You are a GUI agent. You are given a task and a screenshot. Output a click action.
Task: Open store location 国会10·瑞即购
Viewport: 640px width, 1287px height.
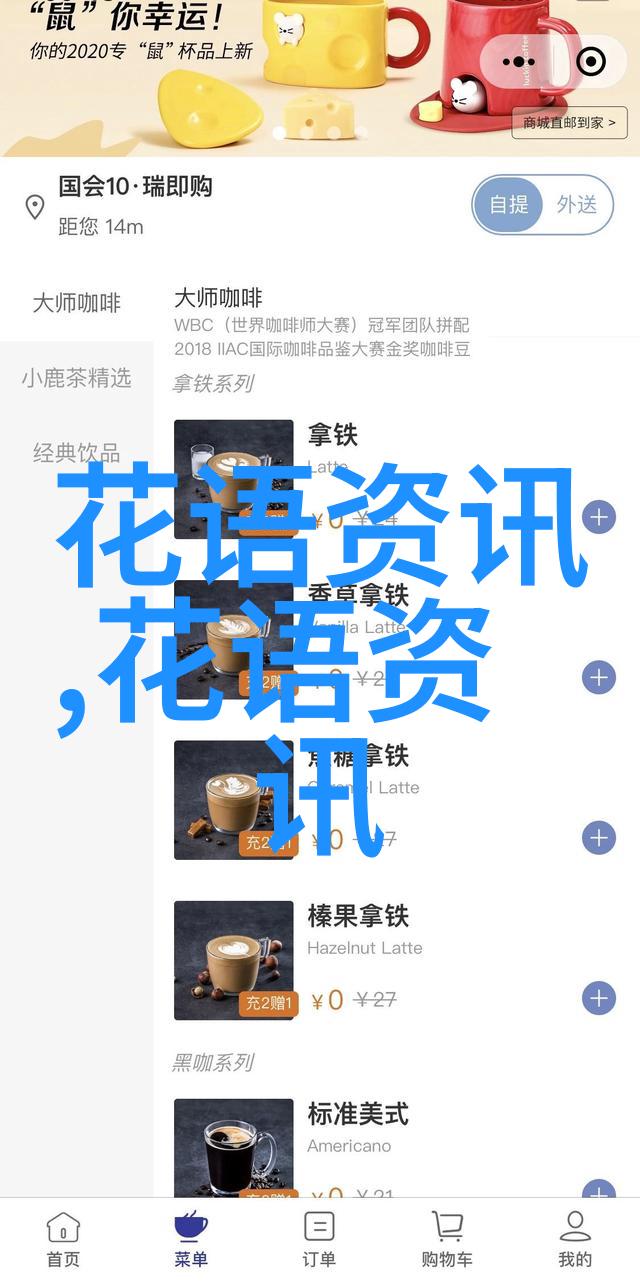(x=135, y=186)
